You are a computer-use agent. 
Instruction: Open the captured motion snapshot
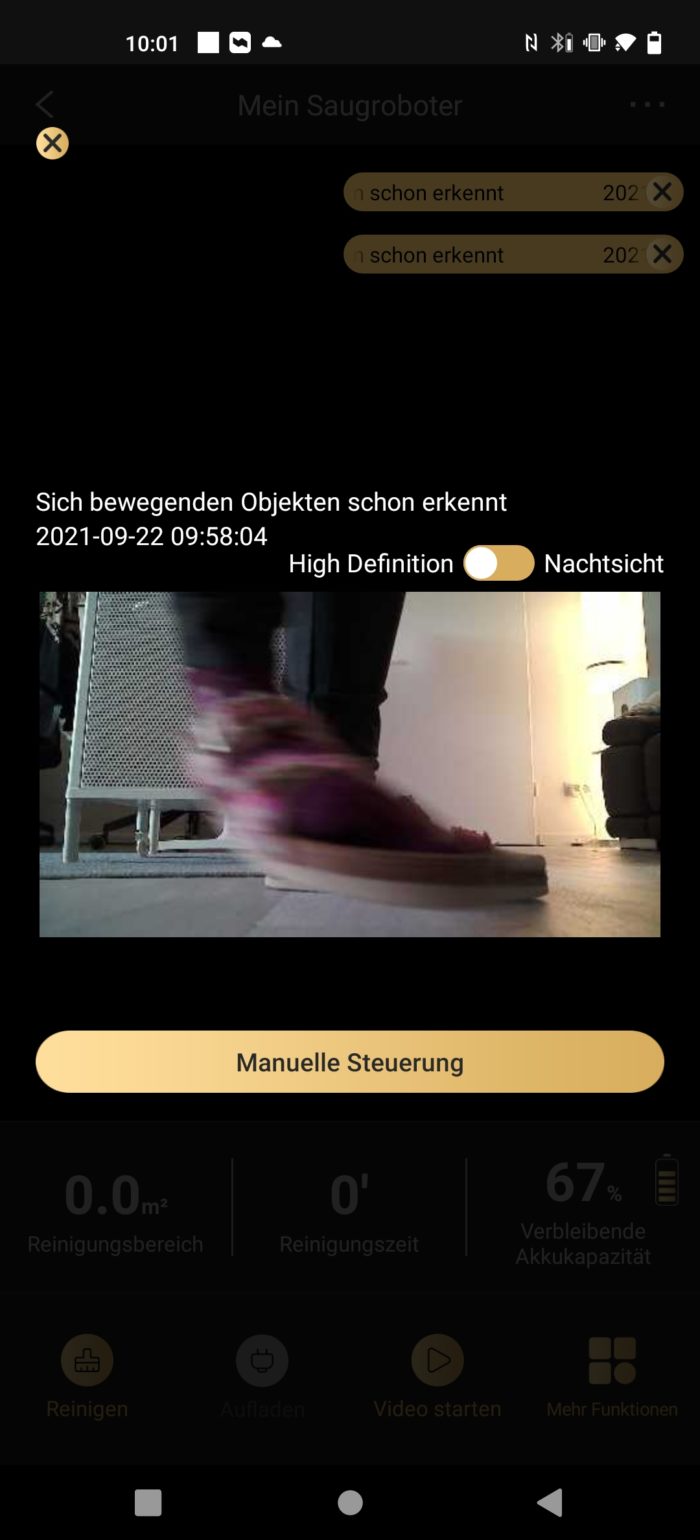[x=350, y=764]
